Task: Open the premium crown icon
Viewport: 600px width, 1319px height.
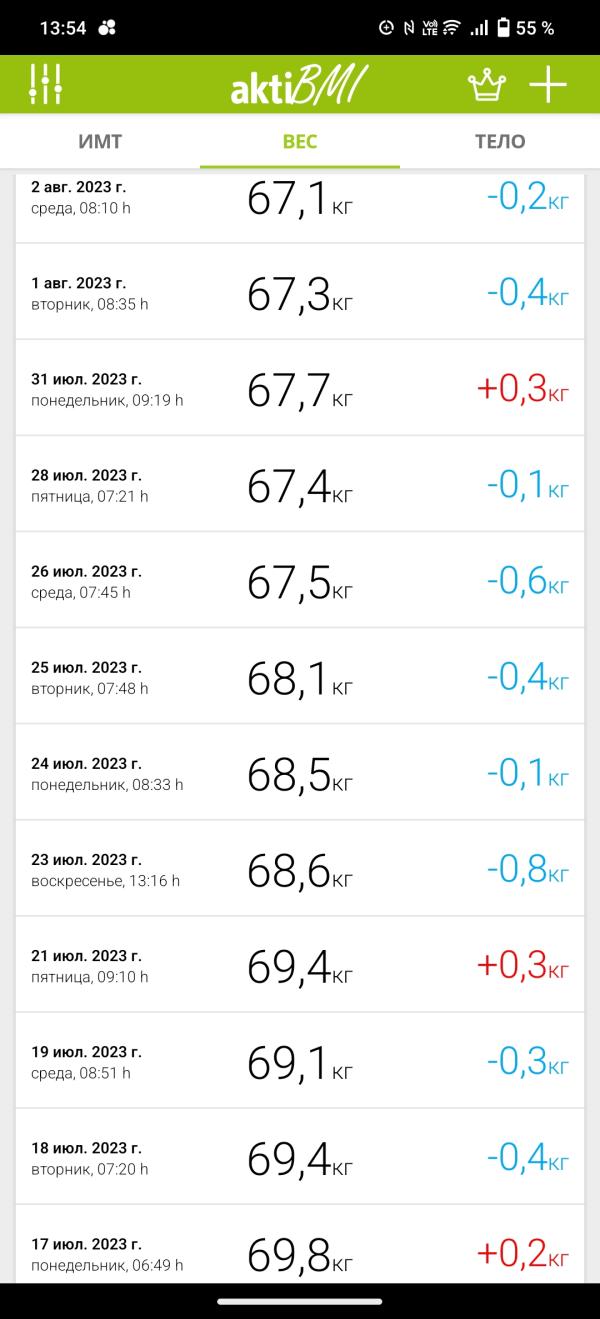Action: (487, 85)
